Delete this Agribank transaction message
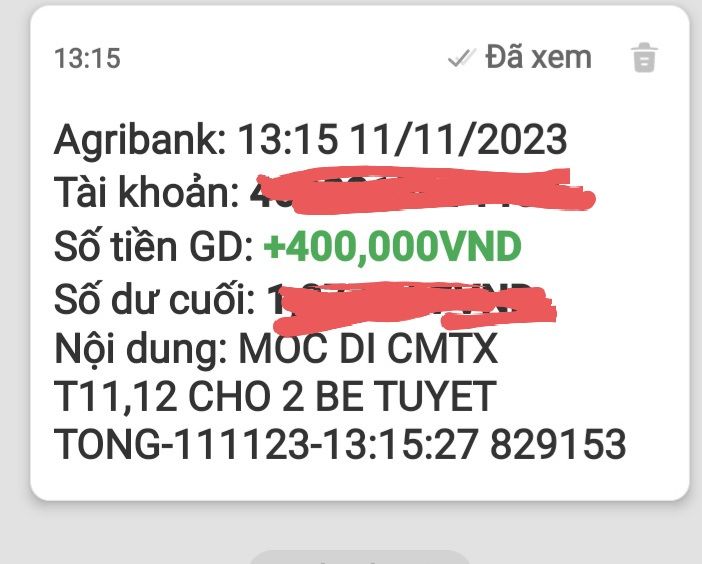702x564 pixels. point(645,58)
